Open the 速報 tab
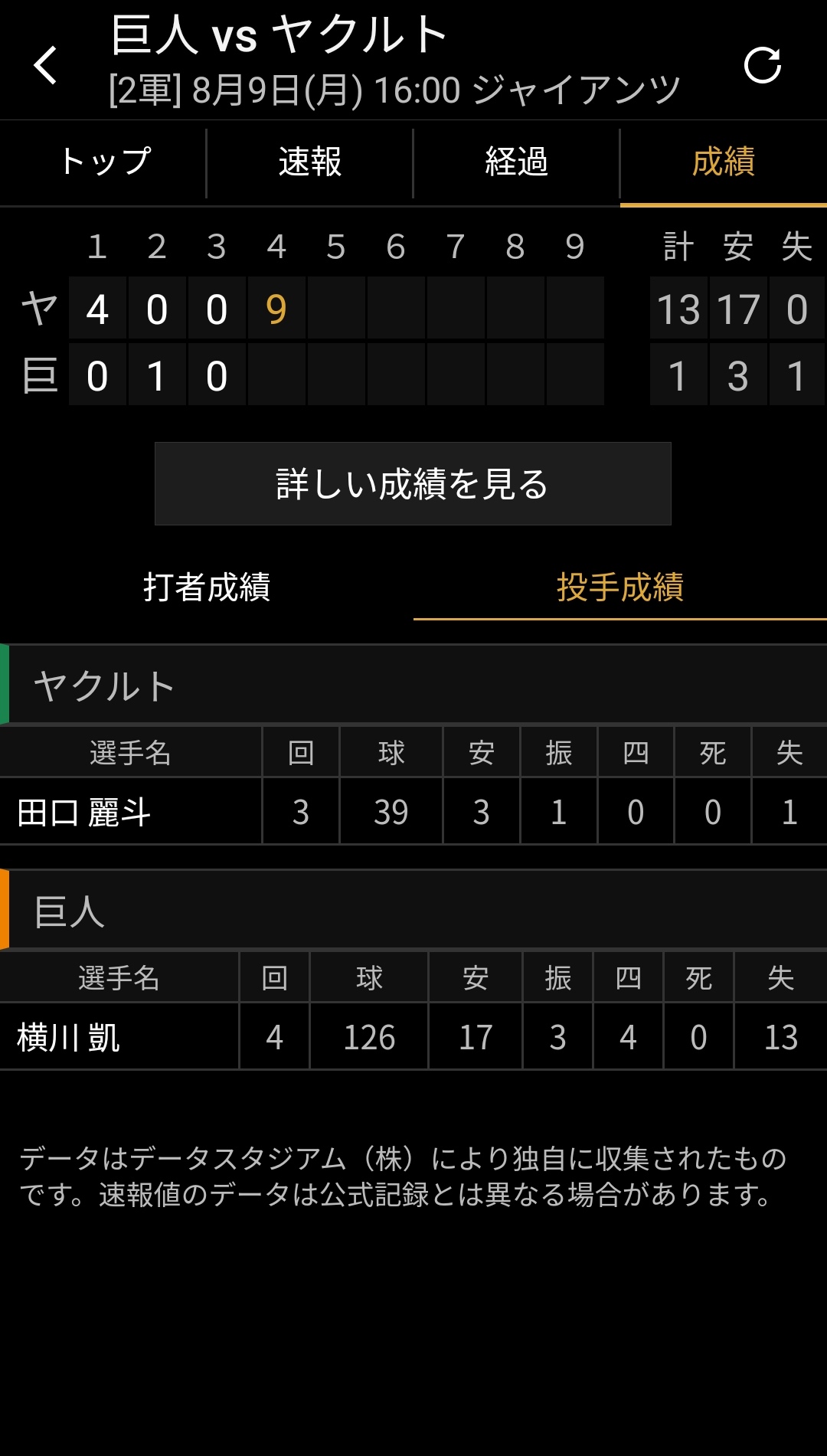827x1456 pixels. [310, 162]
